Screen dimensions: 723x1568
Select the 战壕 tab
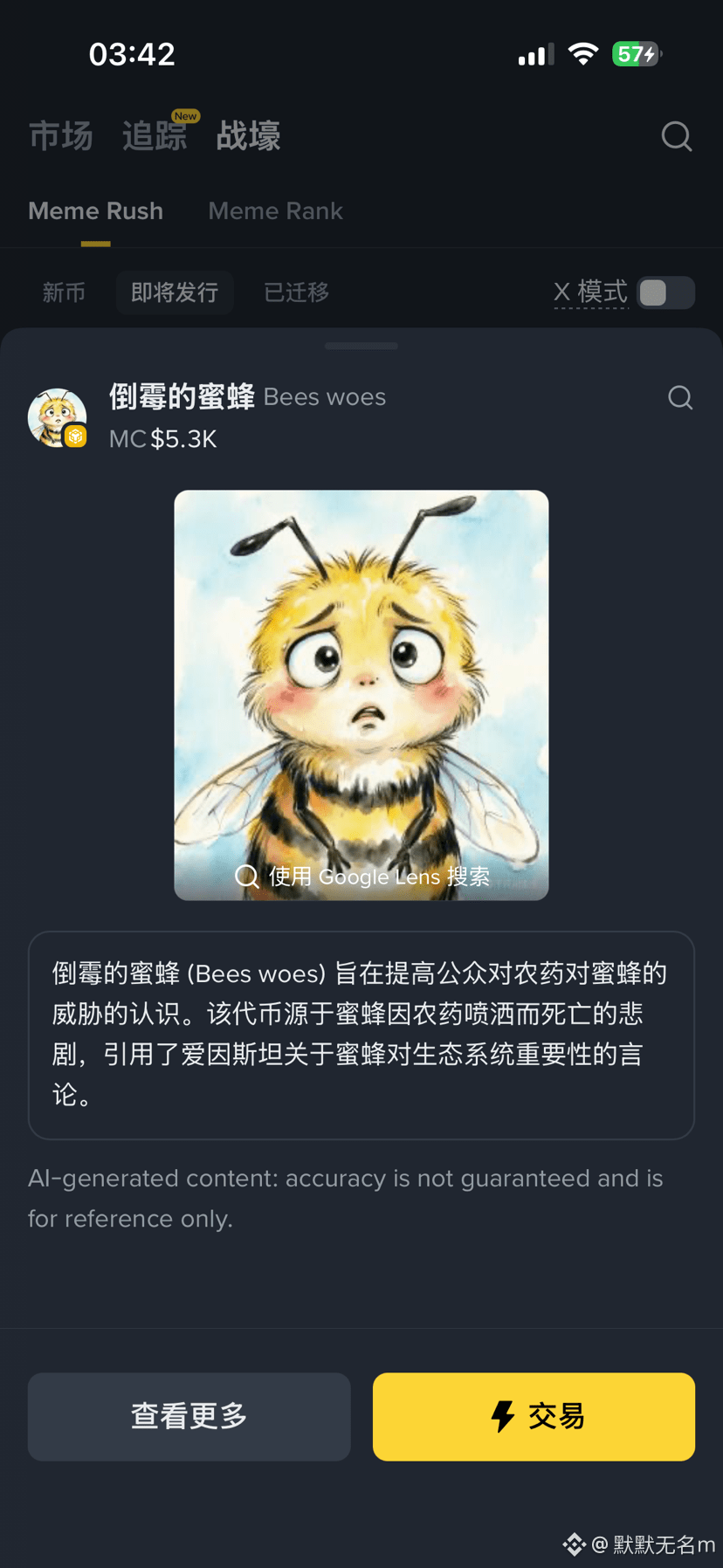tap(248, 136)
